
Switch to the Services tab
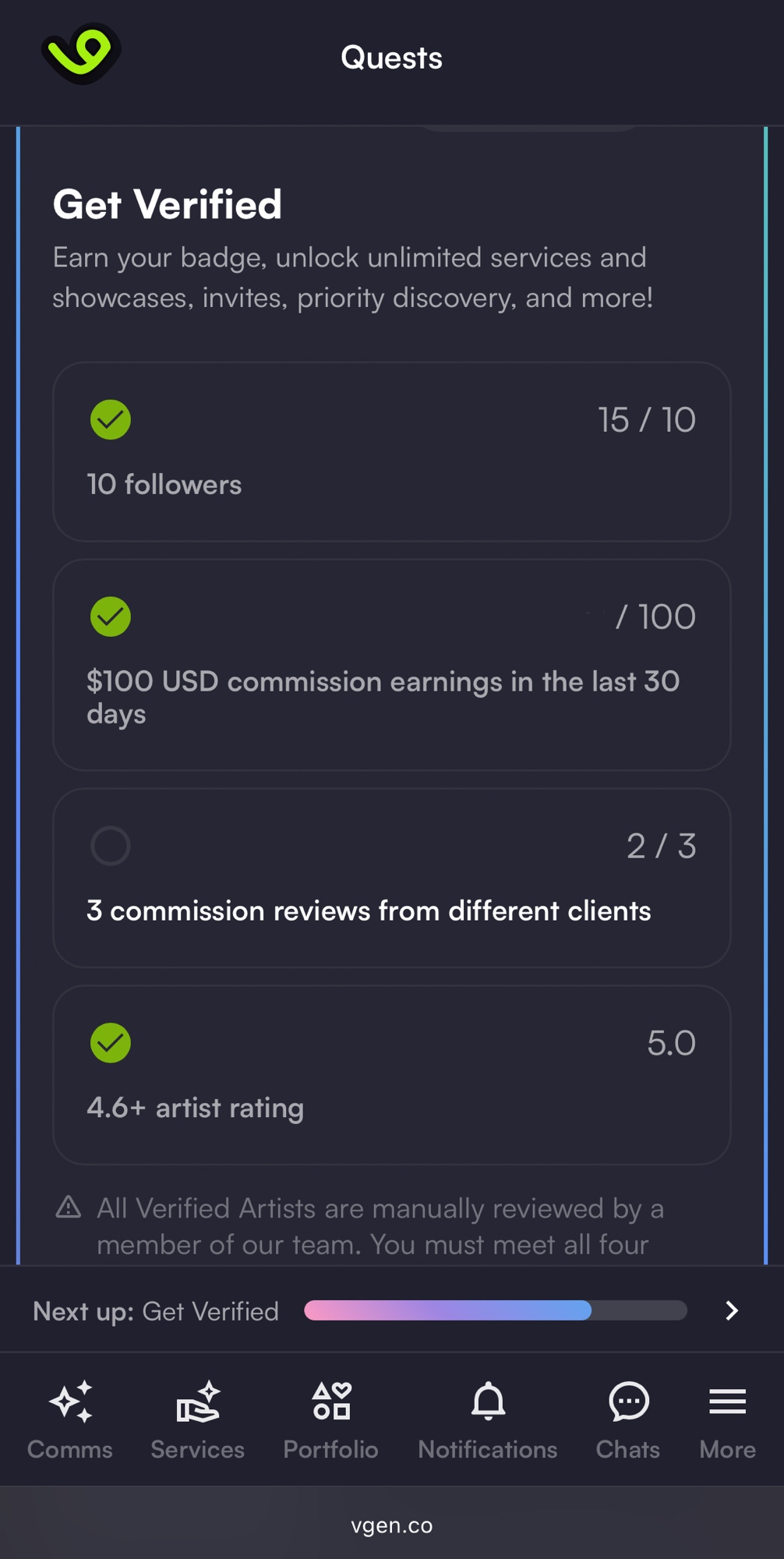(198, 1420)
